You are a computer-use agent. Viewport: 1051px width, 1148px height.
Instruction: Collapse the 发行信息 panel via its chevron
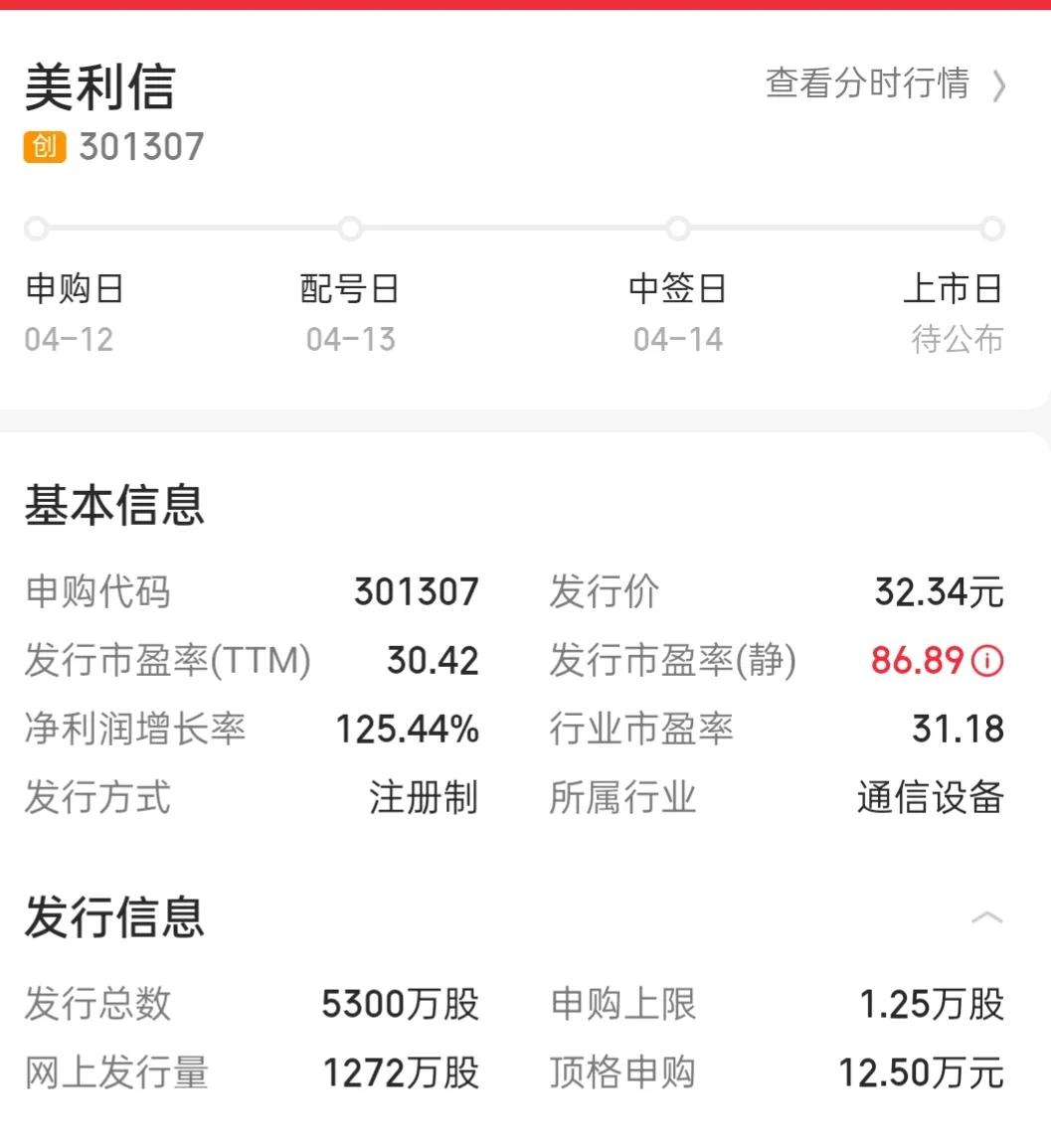coord(987,919)
